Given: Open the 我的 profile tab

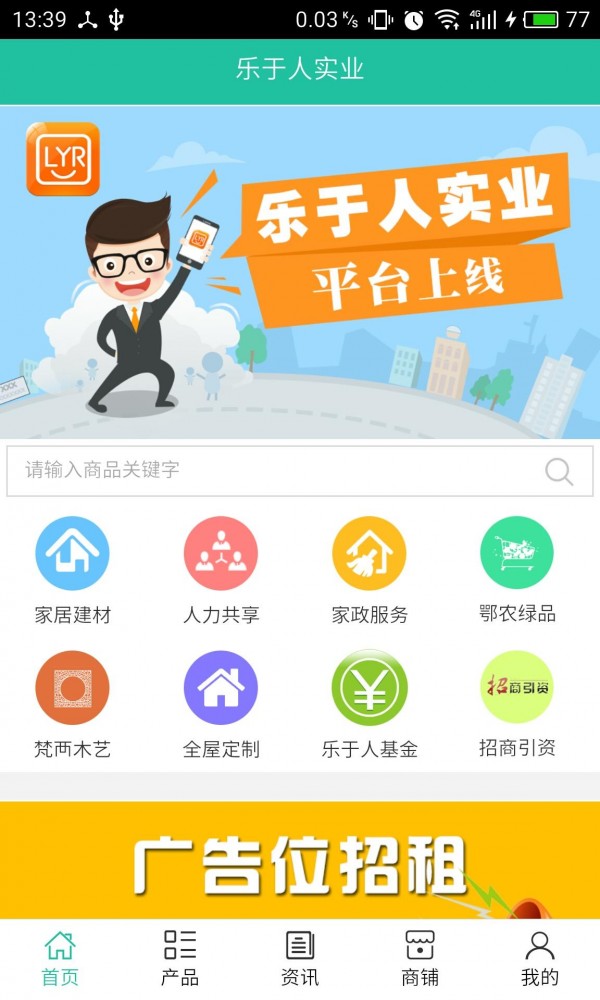Looking at the screenshot, I should tap(540, 958).
